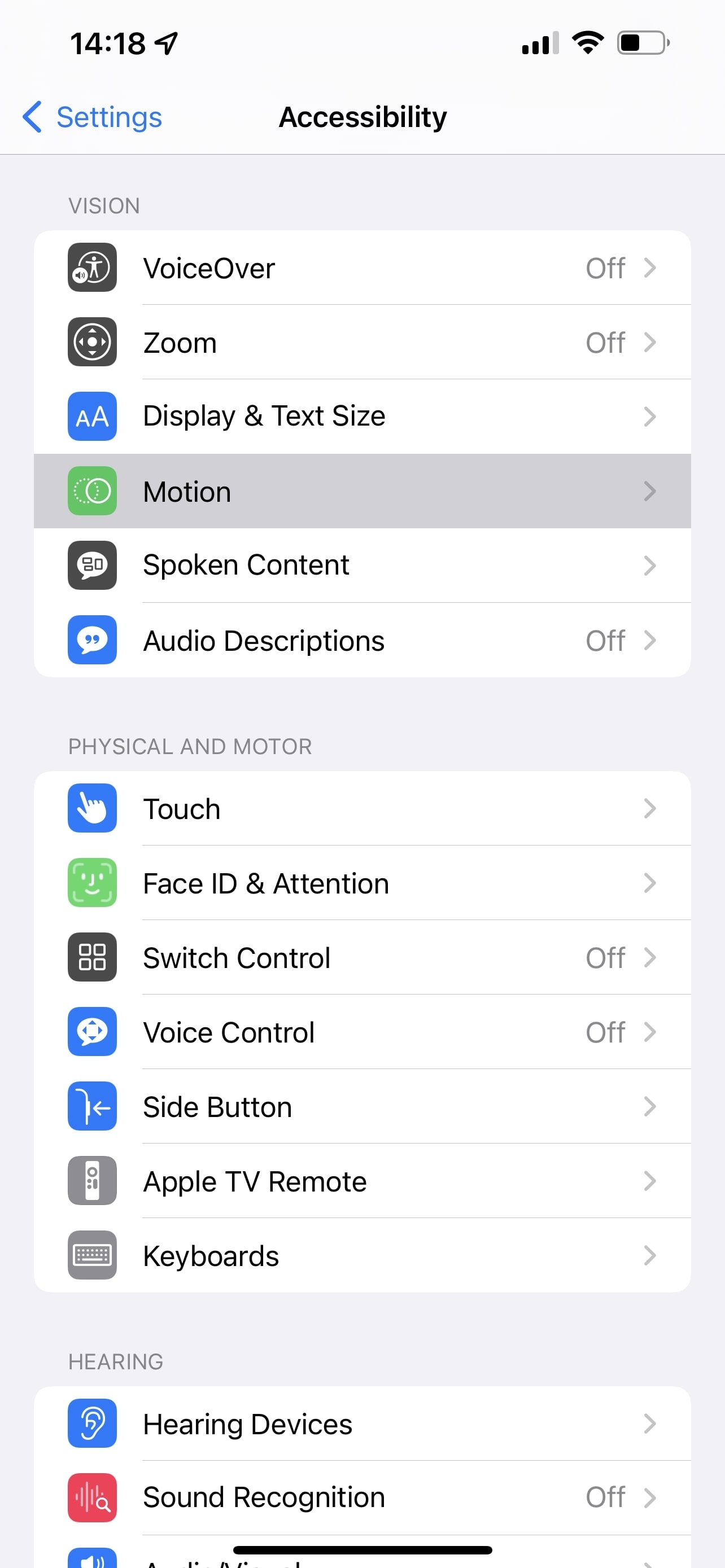
Task: Open Sound Recognition settings
Action: (361, 1497)
